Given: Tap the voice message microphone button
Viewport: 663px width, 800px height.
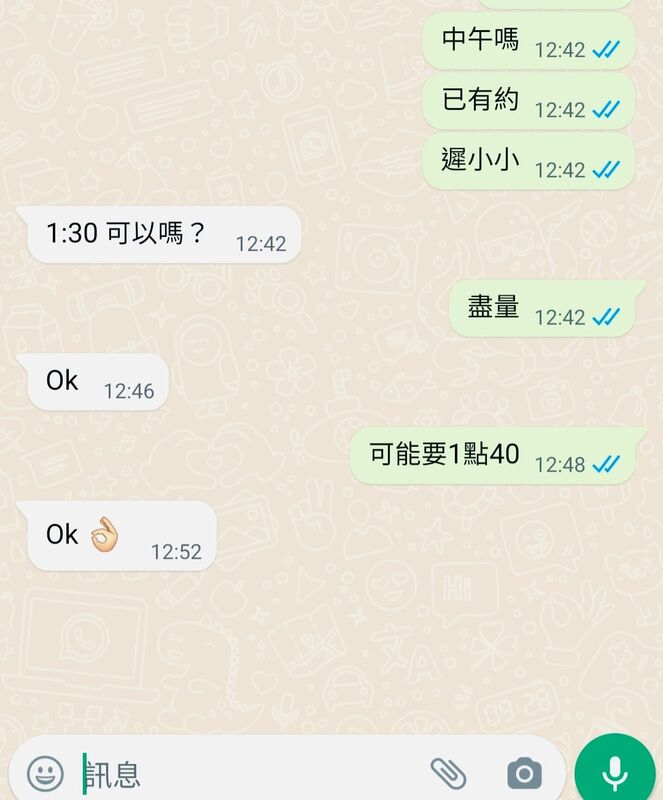Looking at the screenshot, I should [x=615, y=772].
